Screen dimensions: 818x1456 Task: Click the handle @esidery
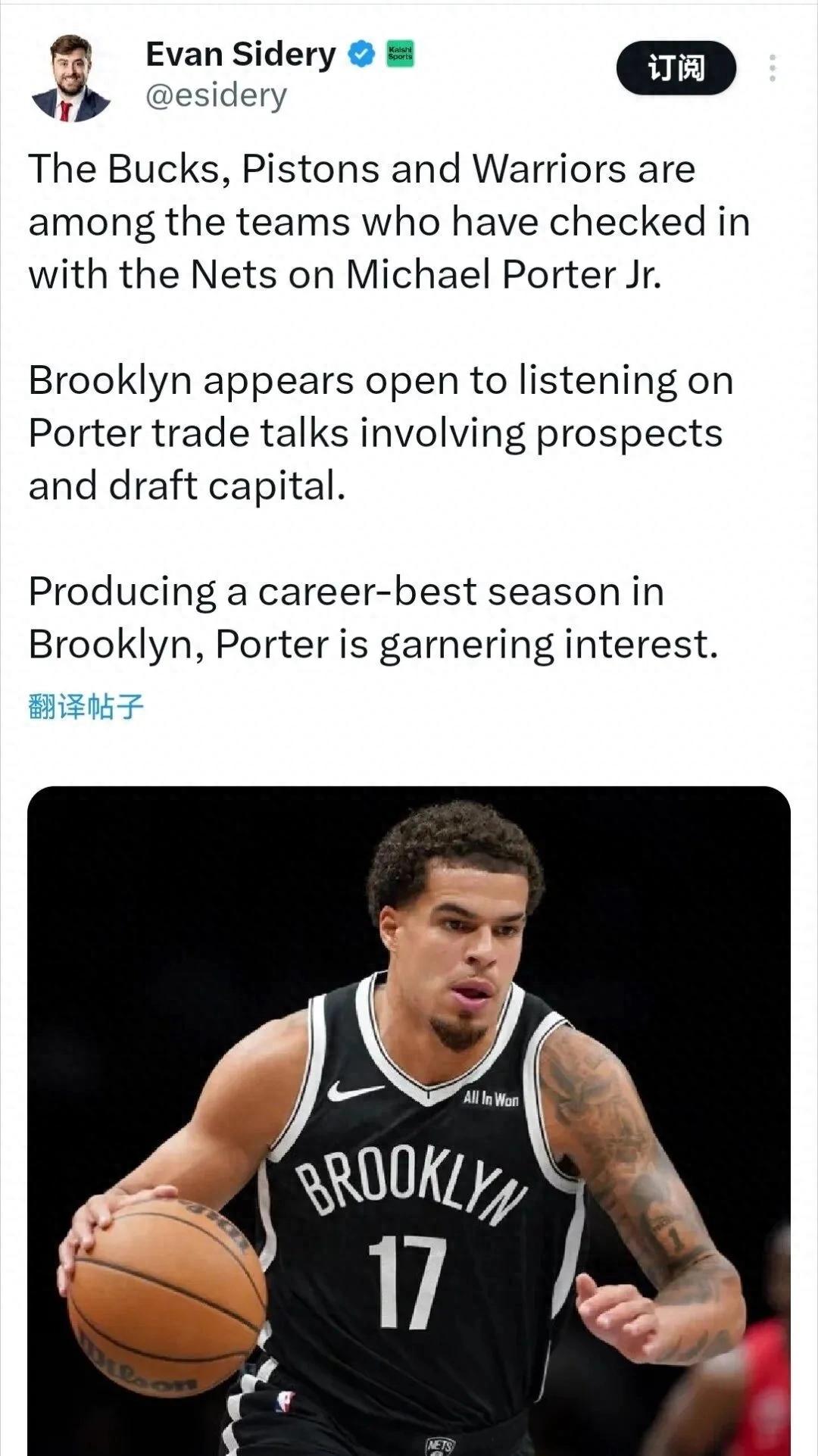pyautogui.click(x=214, y=97)
